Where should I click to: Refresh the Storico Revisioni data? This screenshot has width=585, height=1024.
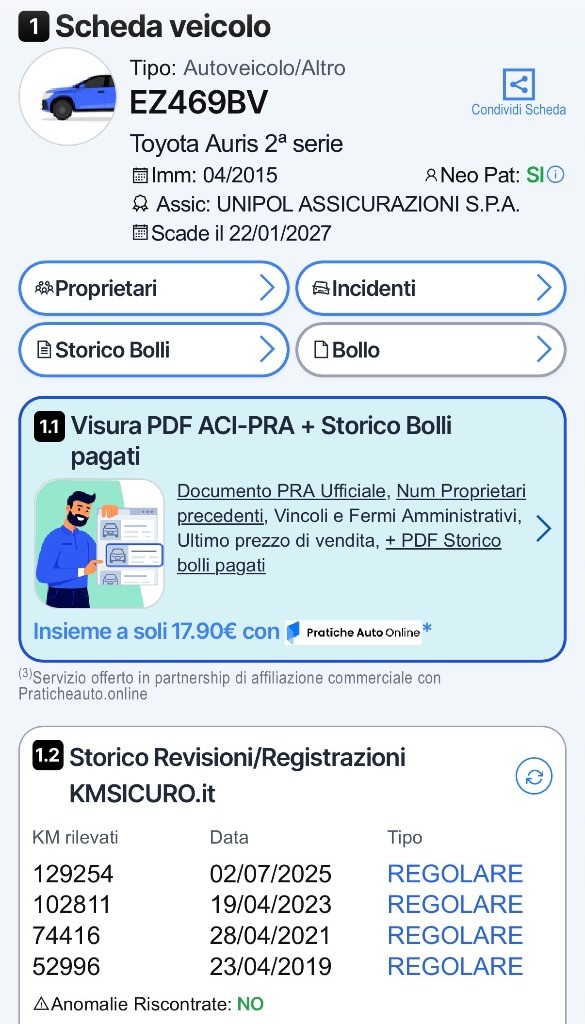534,776
